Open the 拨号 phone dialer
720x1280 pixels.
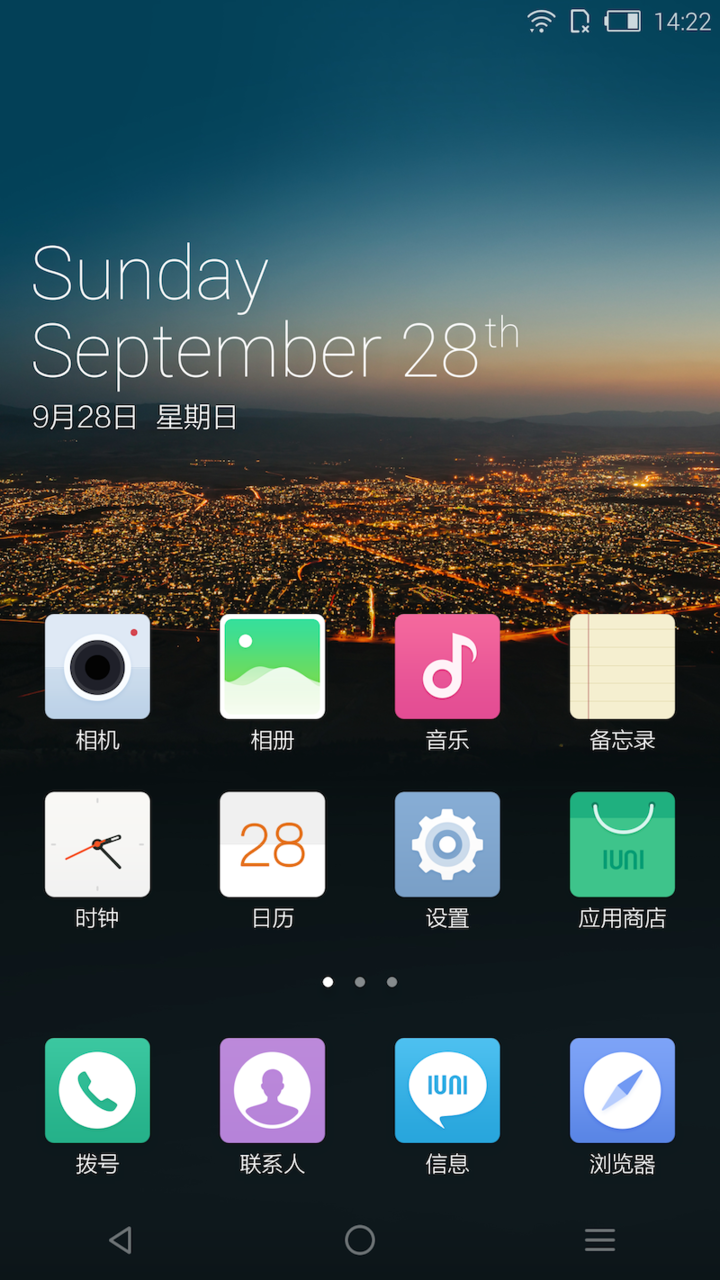coord(97,1090)
